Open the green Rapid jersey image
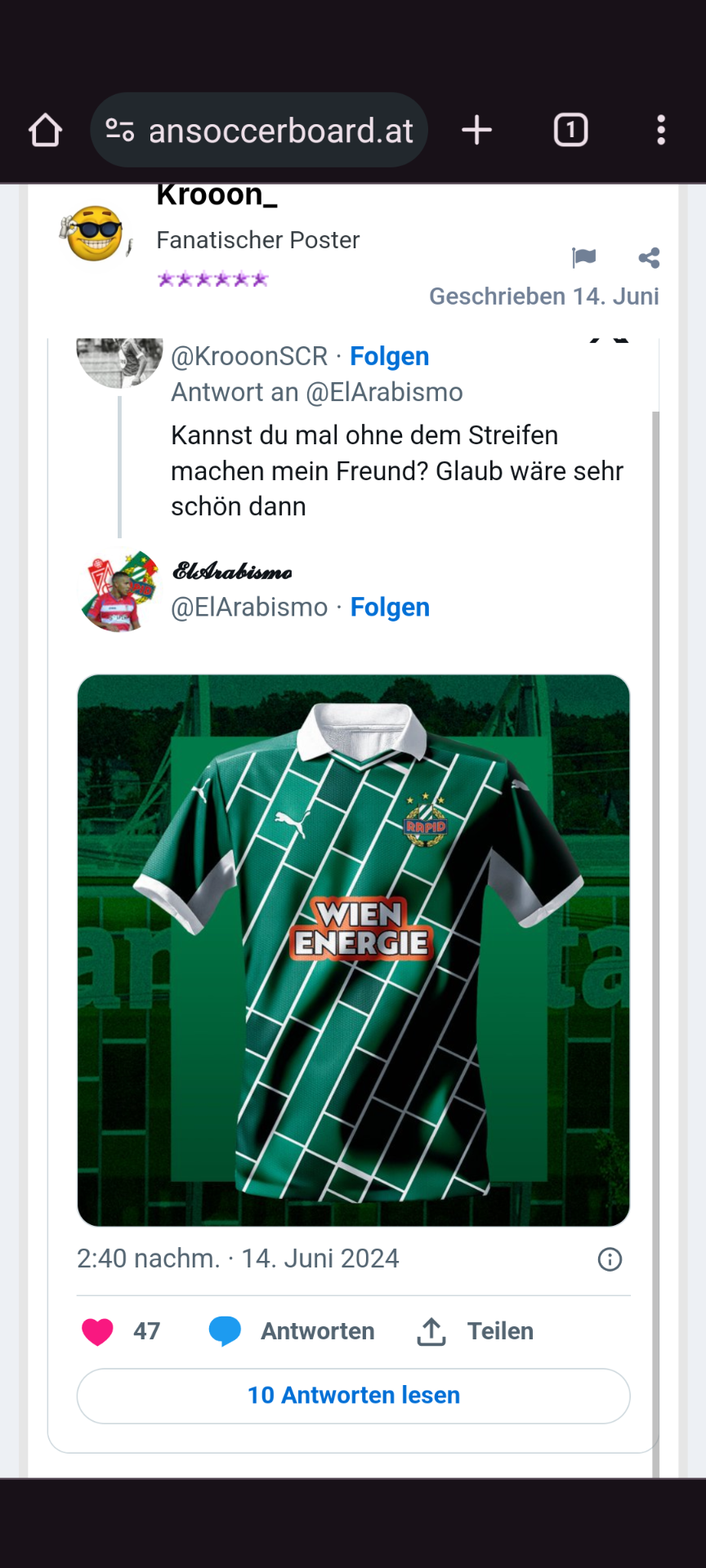Viewport: 706px width, 1568px height. click(353, 950)
